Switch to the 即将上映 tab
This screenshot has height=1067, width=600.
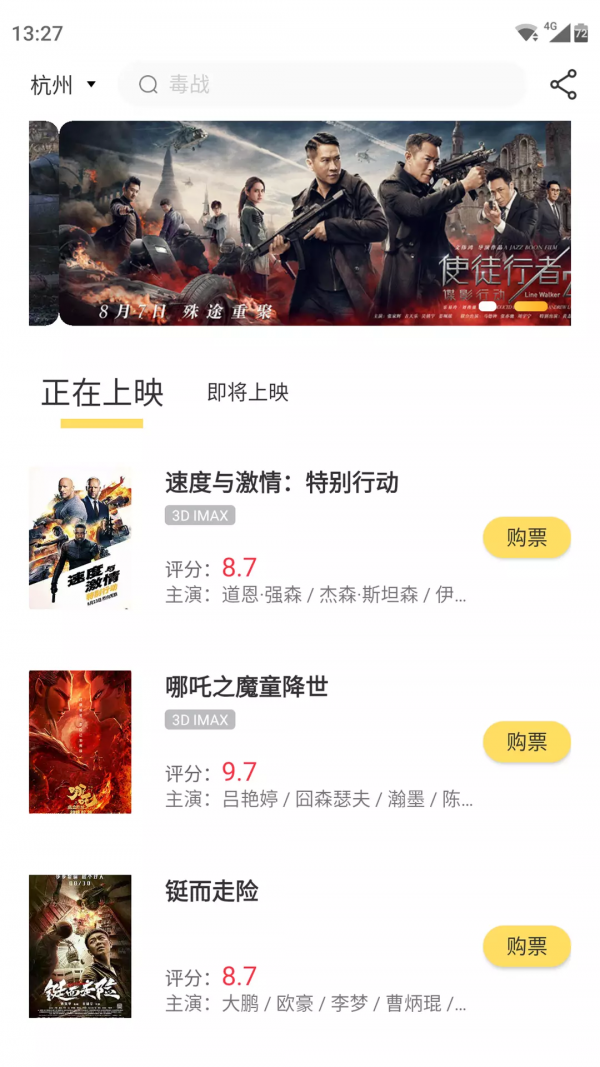248,393
